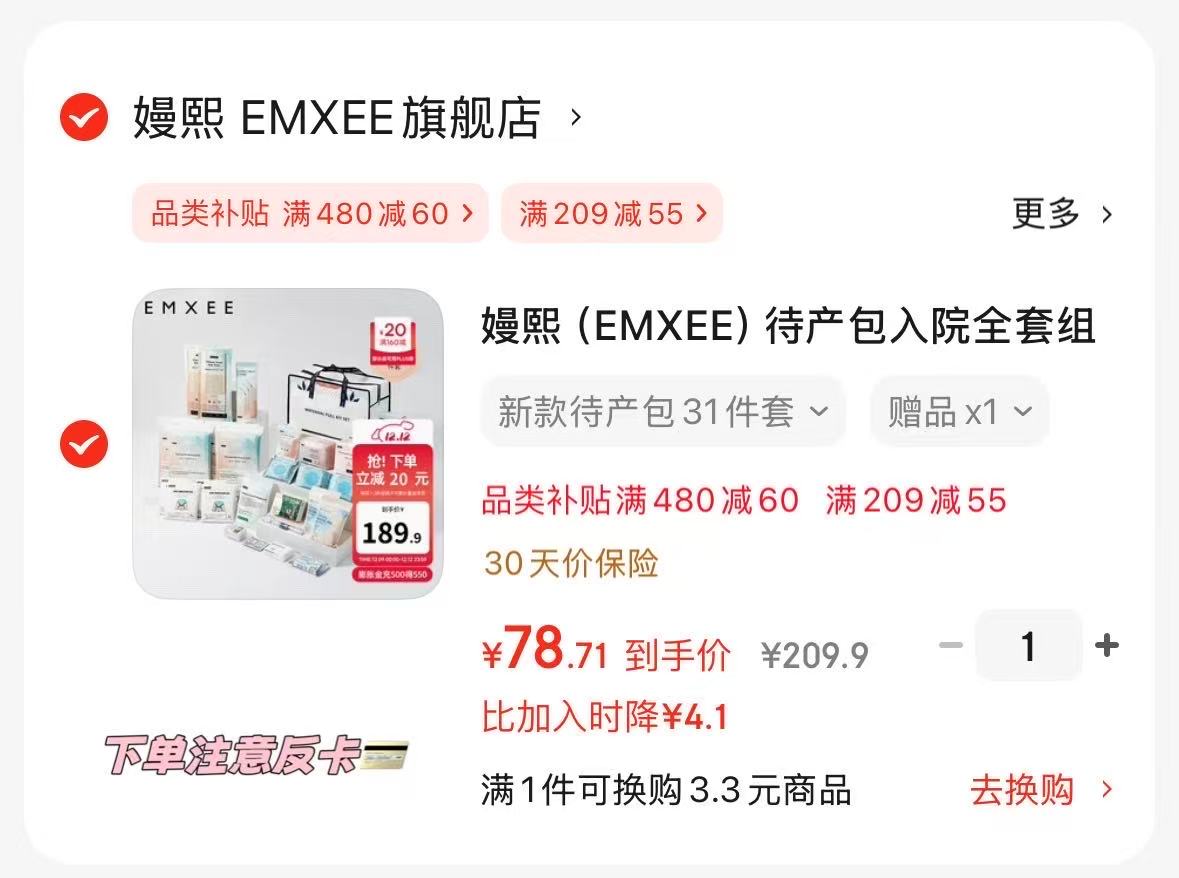The height and width of the screenshot is (878, 1179).
Task: Decrease the item quantity
Action: point(951,646)
